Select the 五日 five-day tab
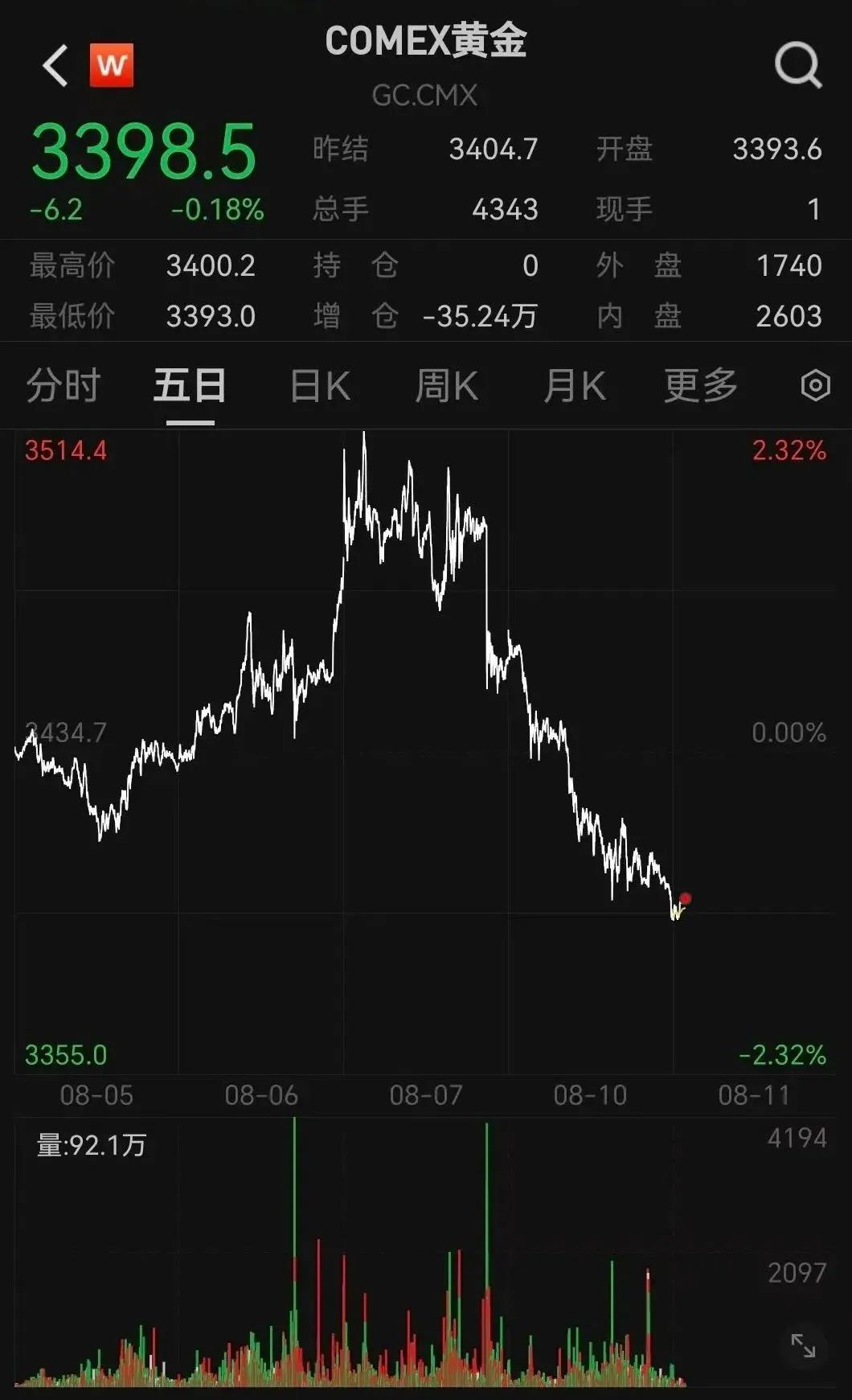852x1400 pixels. tap(190, 385)
